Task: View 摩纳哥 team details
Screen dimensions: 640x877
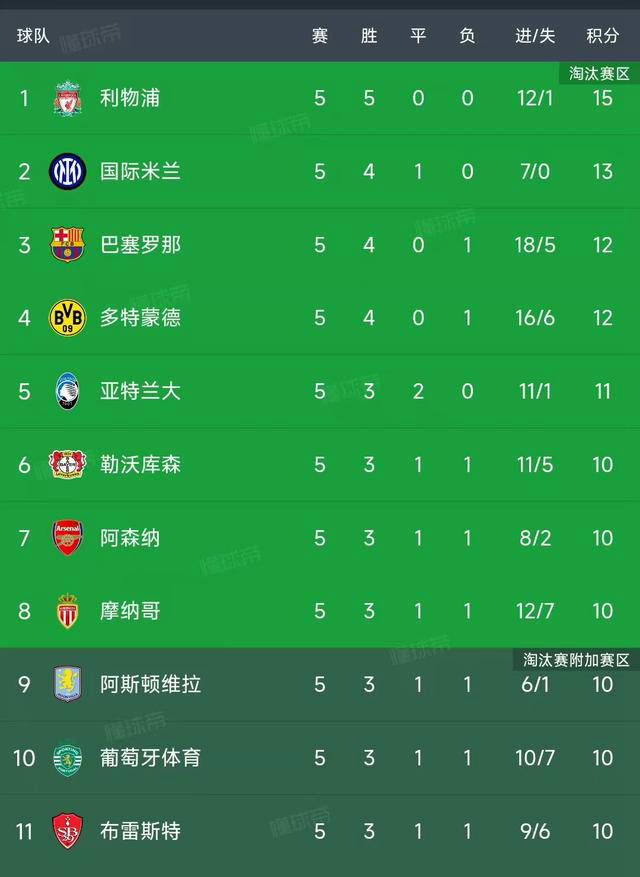Action: 130,611
